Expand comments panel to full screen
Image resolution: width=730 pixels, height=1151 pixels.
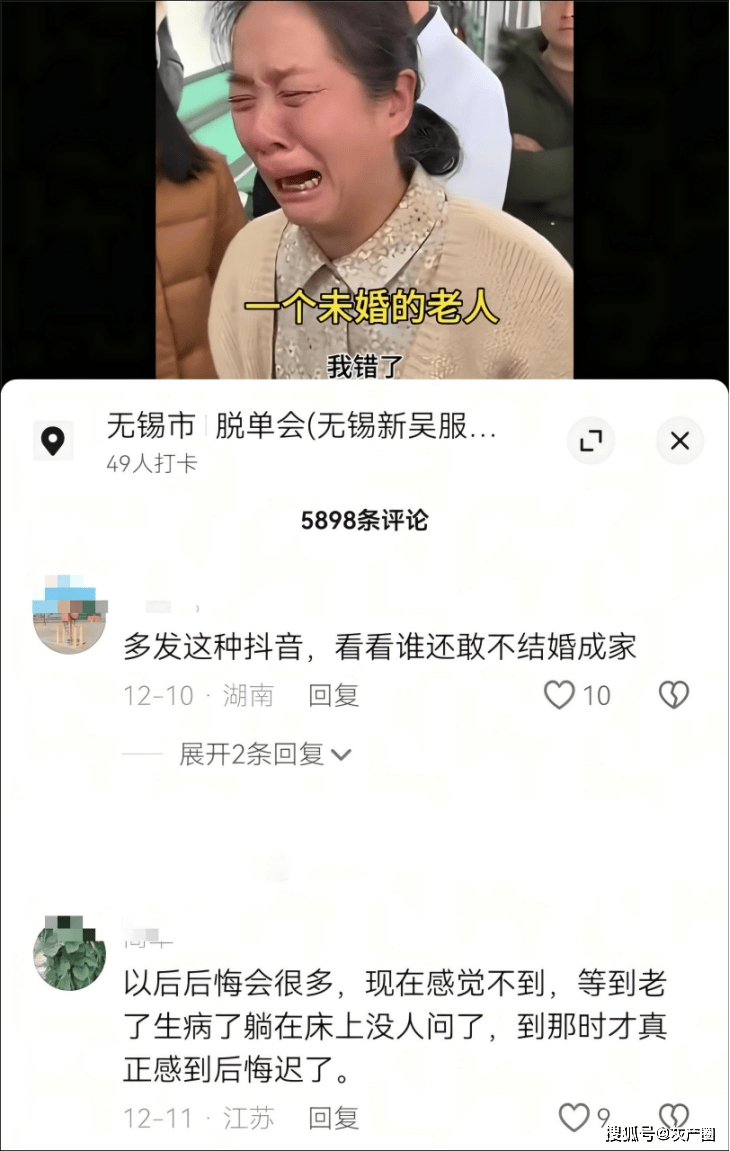tap(591, 441)
